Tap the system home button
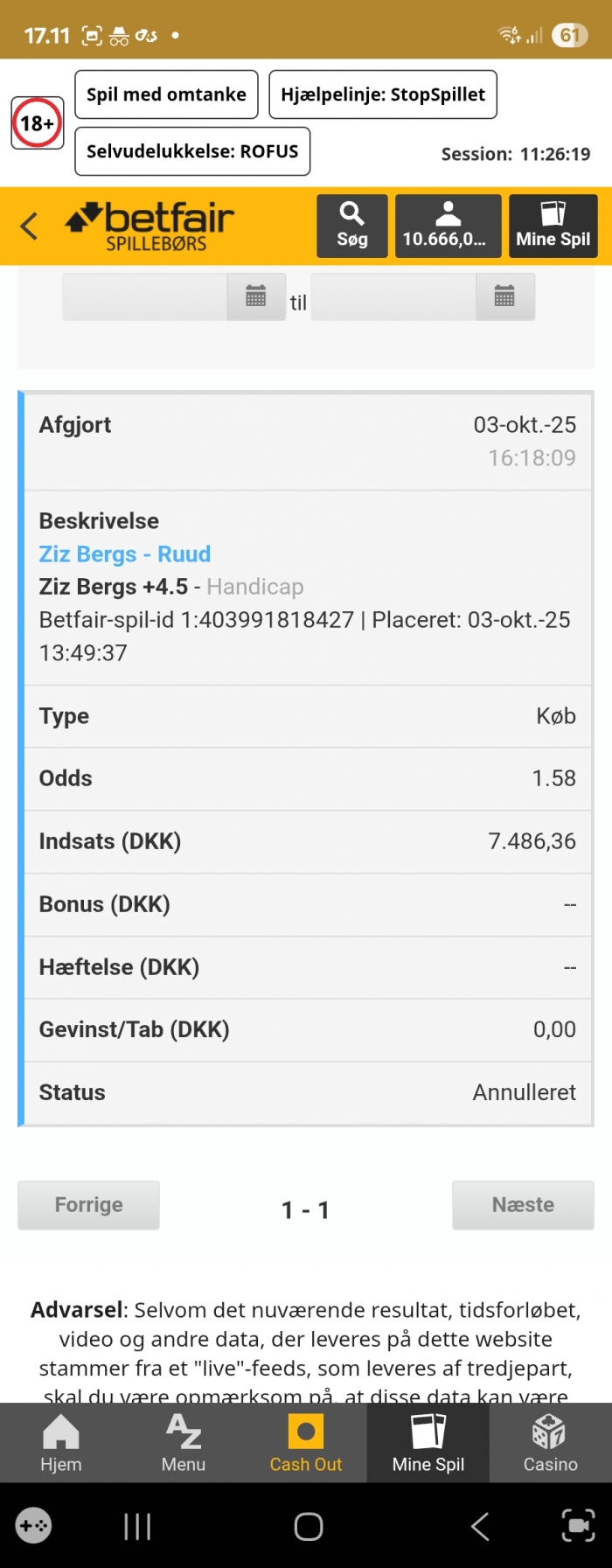The width and height of the screenshot is (612, 1568). (309, 1527)
